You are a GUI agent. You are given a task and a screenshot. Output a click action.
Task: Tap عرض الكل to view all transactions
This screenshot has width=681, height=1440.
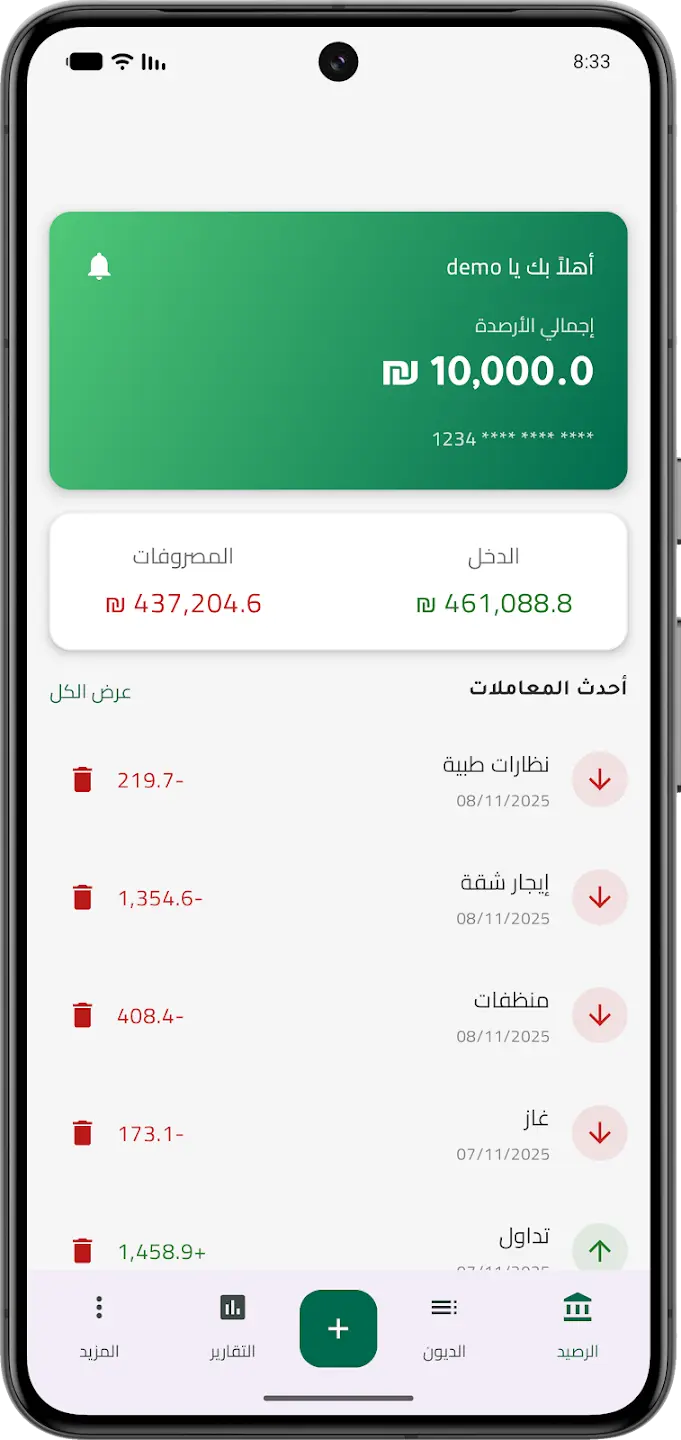pos(91,692)
